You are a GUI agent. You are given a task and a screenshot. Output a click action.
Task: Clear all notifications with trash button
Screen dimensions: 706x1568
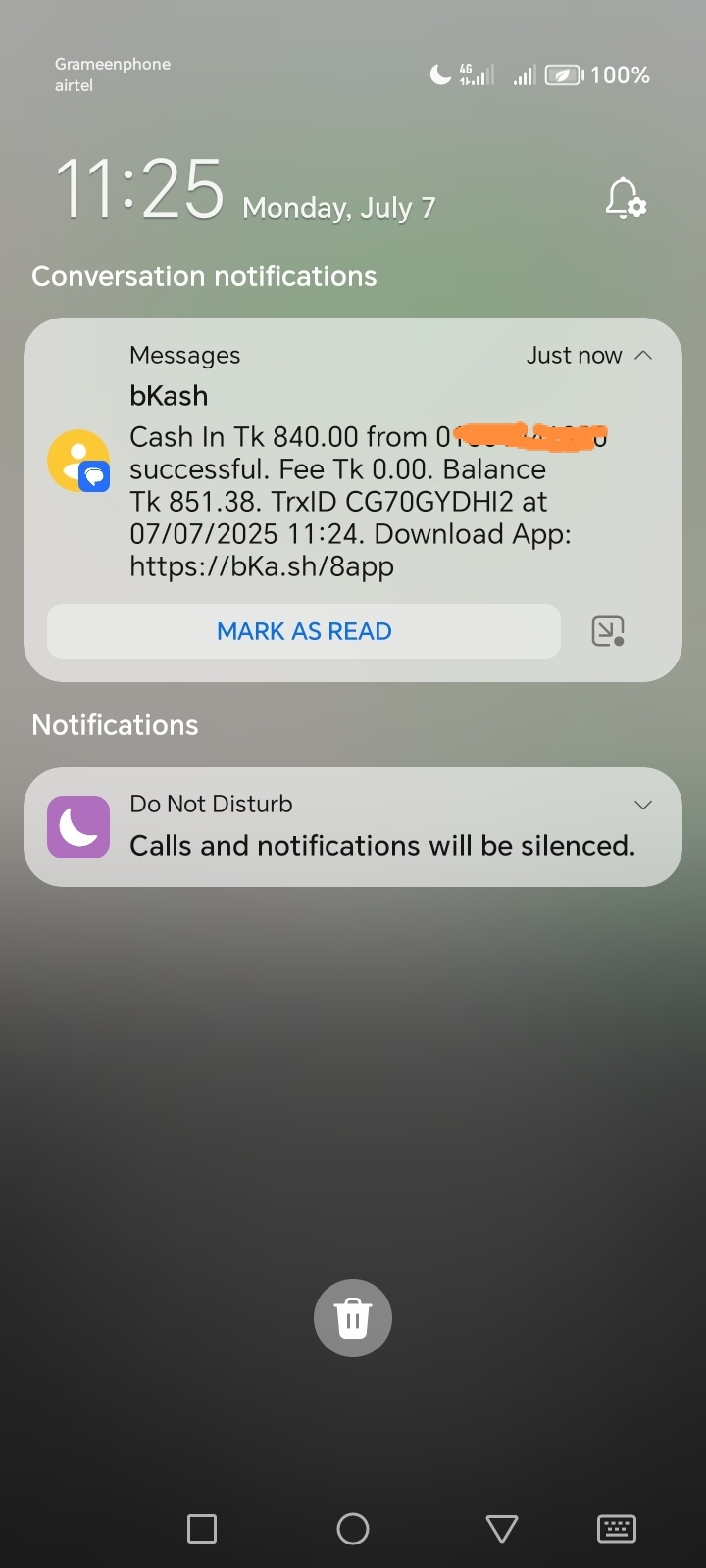pyautogui.click(x=353, y=1318)
